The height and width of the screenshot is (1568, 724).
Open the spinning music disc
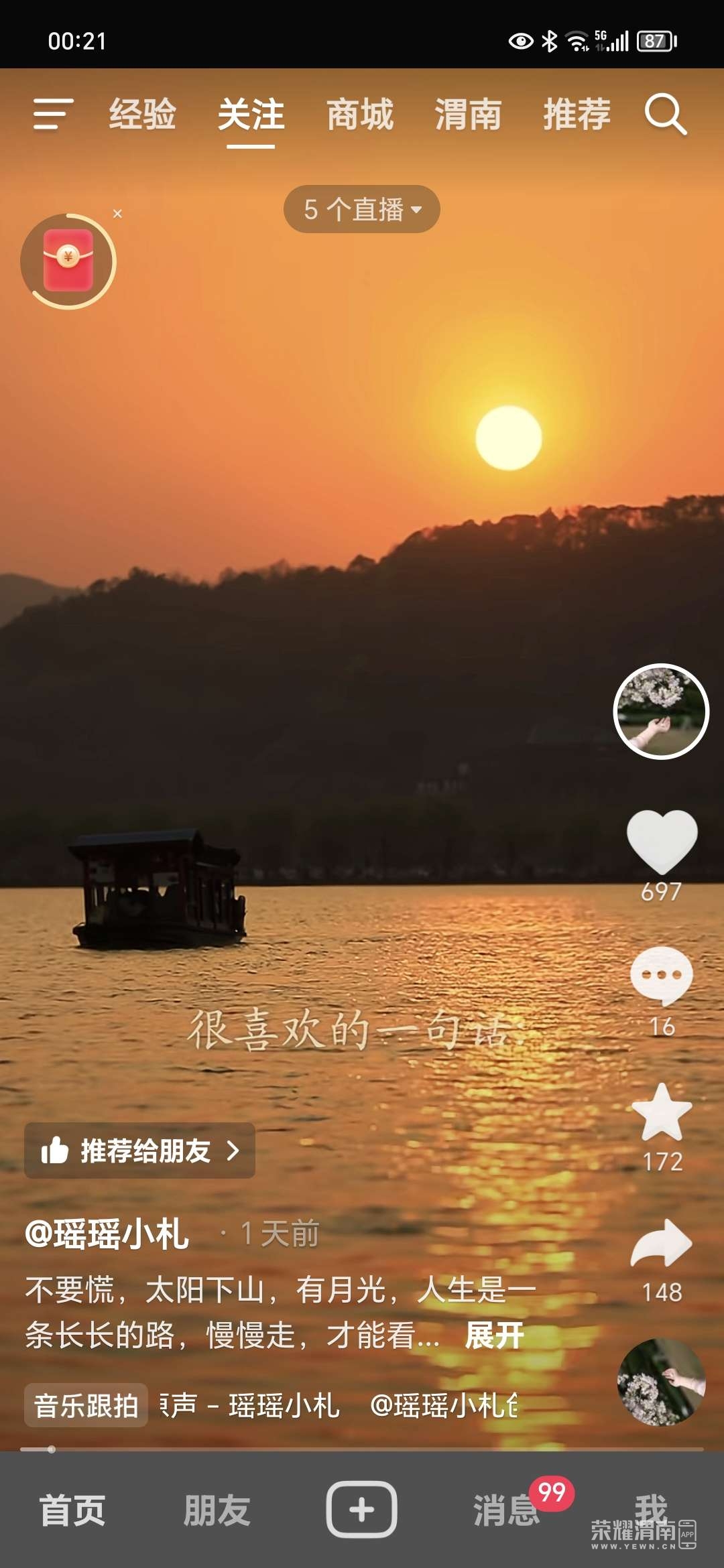661,1382
